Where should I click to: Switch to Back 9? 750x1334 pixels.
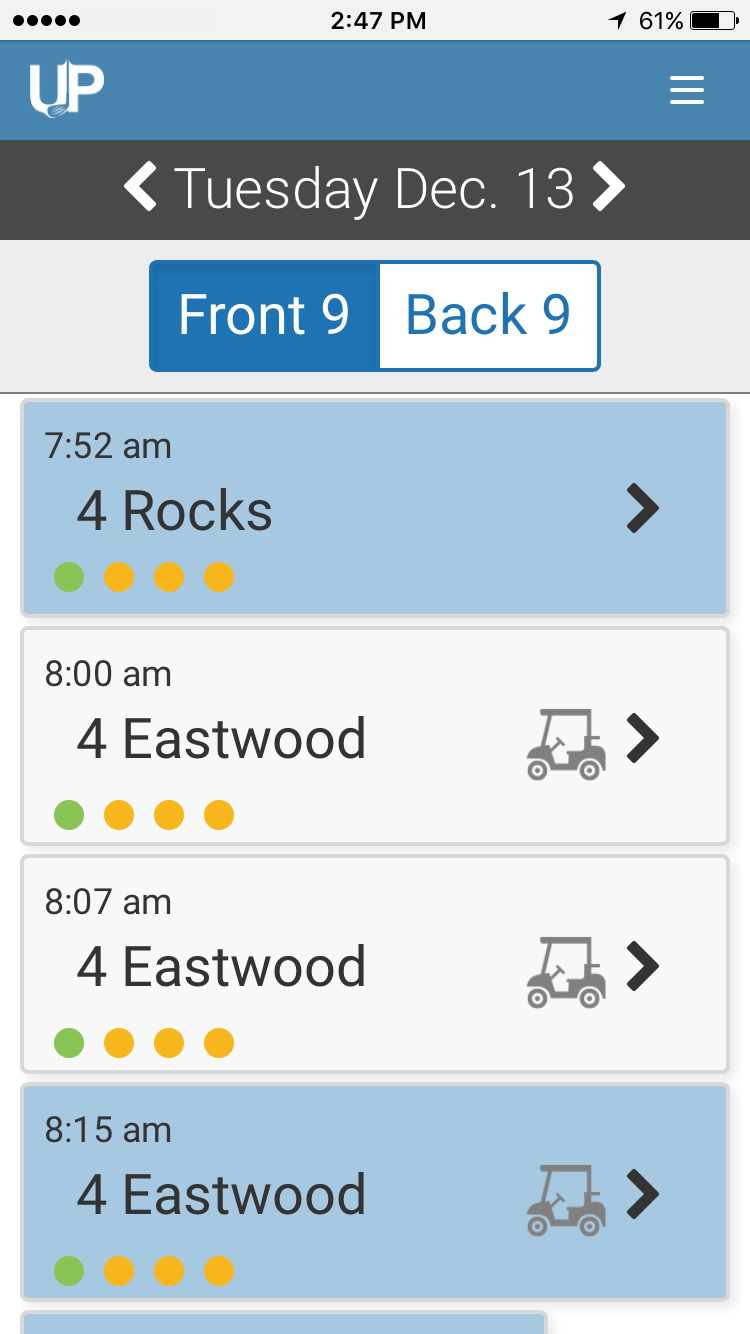pyautogui.click(x=489, y=316)
